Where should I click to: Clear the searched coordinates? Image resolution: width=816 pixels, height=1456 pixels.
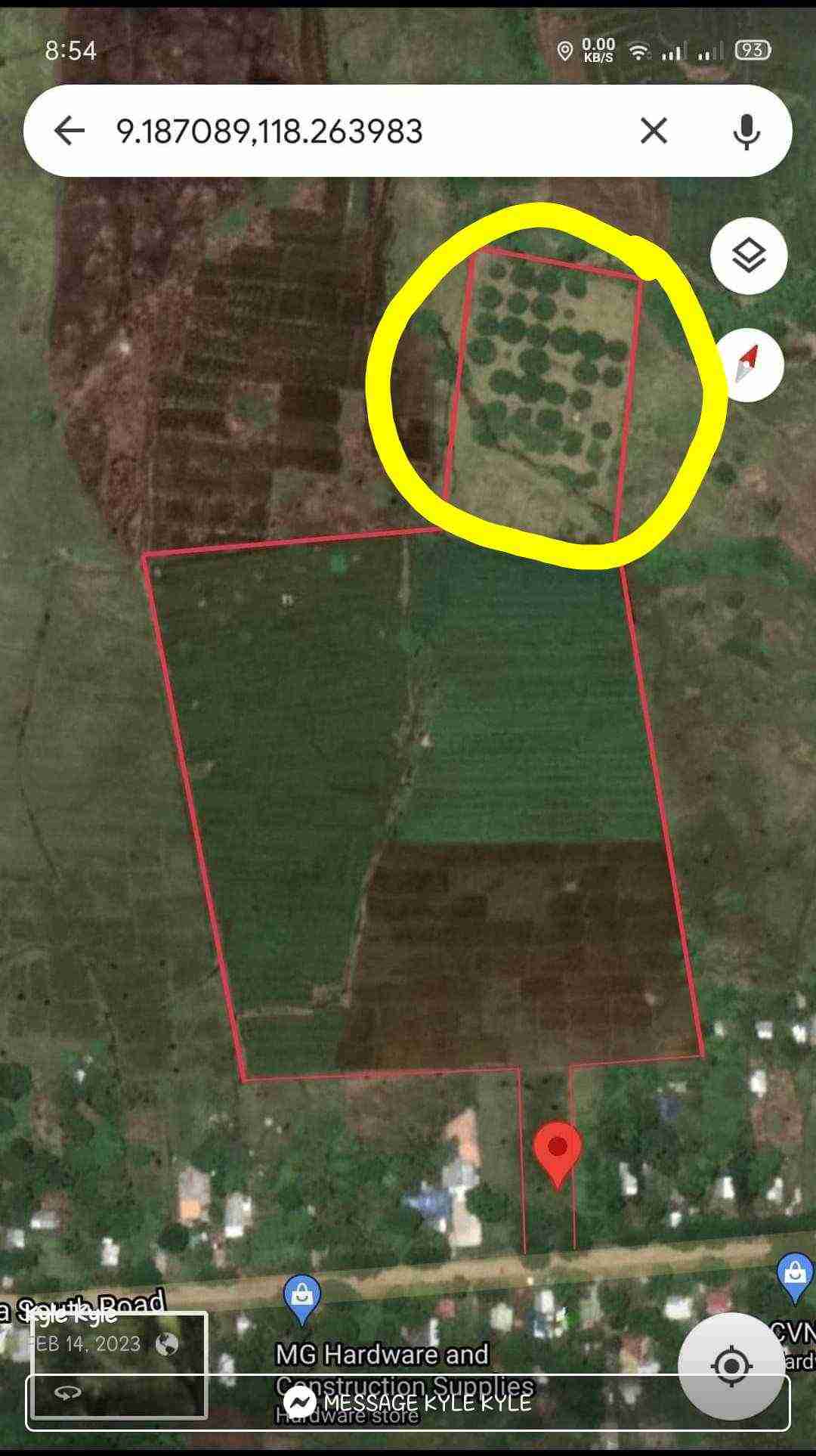(x=654, y=131)
